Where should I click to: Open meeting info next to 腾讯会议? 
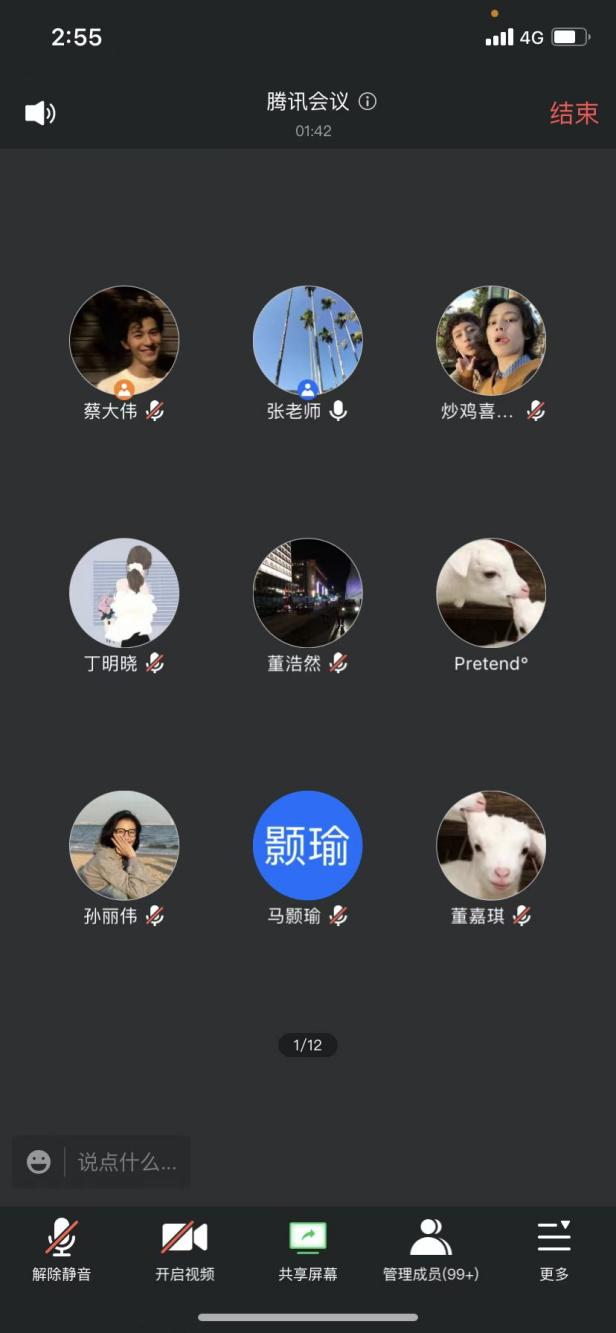click(x=368, y=101)
